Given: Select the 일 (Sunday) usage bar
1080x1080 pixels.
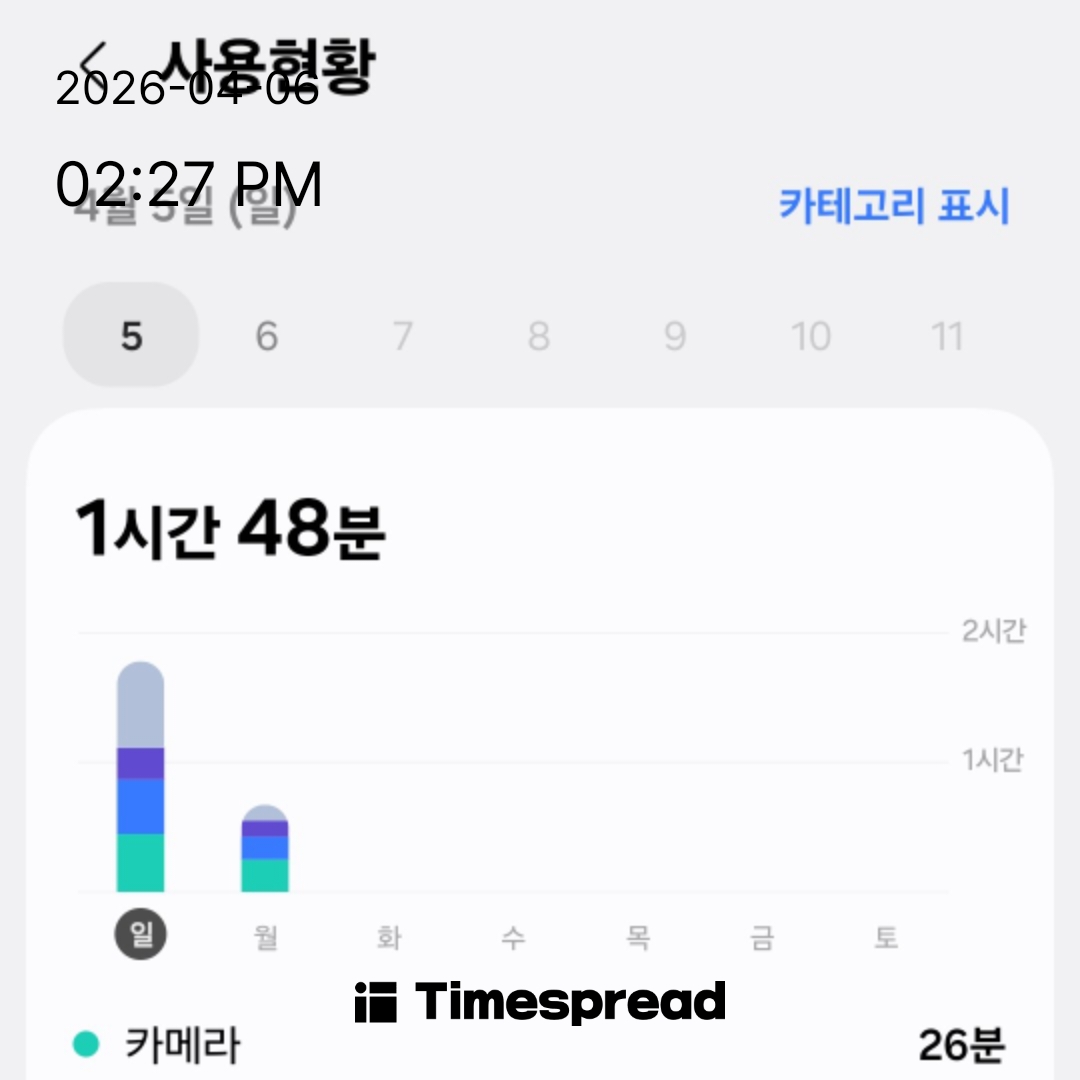Looking at the screenshot, I should pos(140,777).
